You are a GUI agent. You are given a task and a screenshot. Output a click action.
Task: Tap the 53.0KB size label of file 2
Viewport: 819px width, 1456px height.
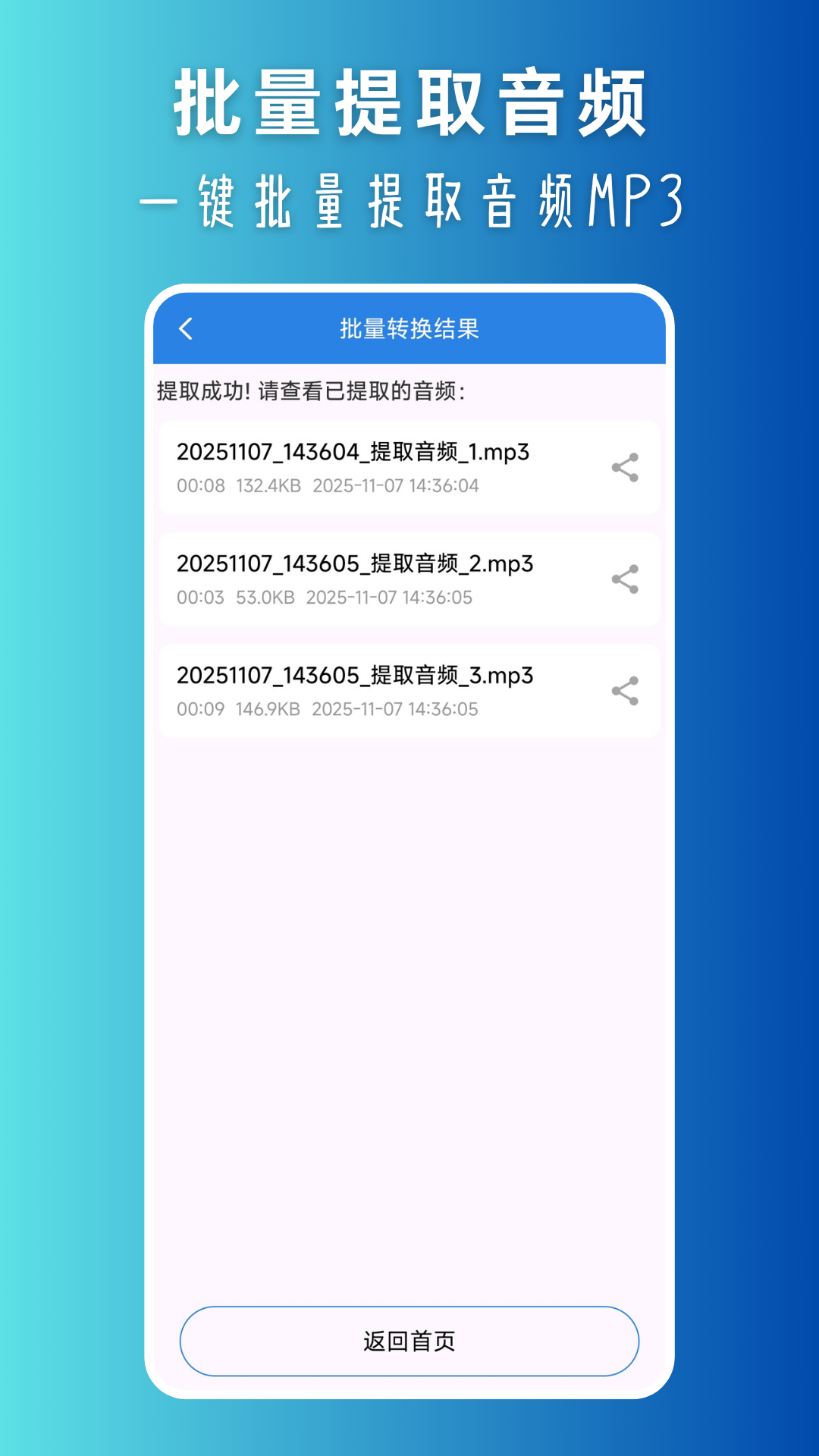click(x=266, y=598)
